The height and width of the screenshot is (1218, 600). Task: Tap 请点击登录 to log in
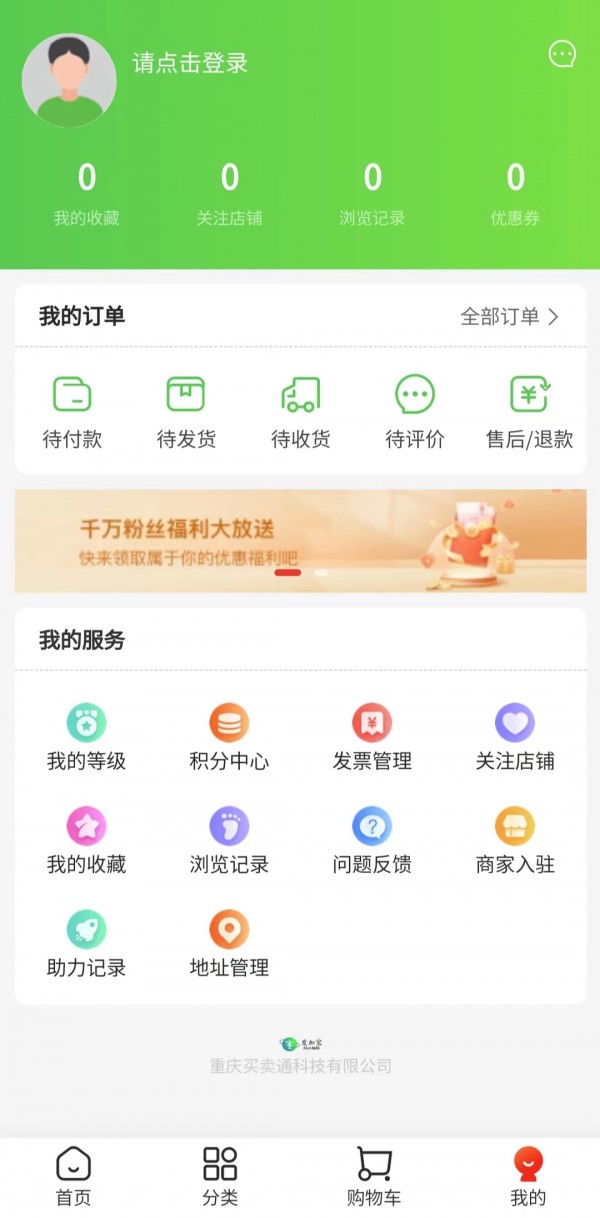[x=190, y=63]
